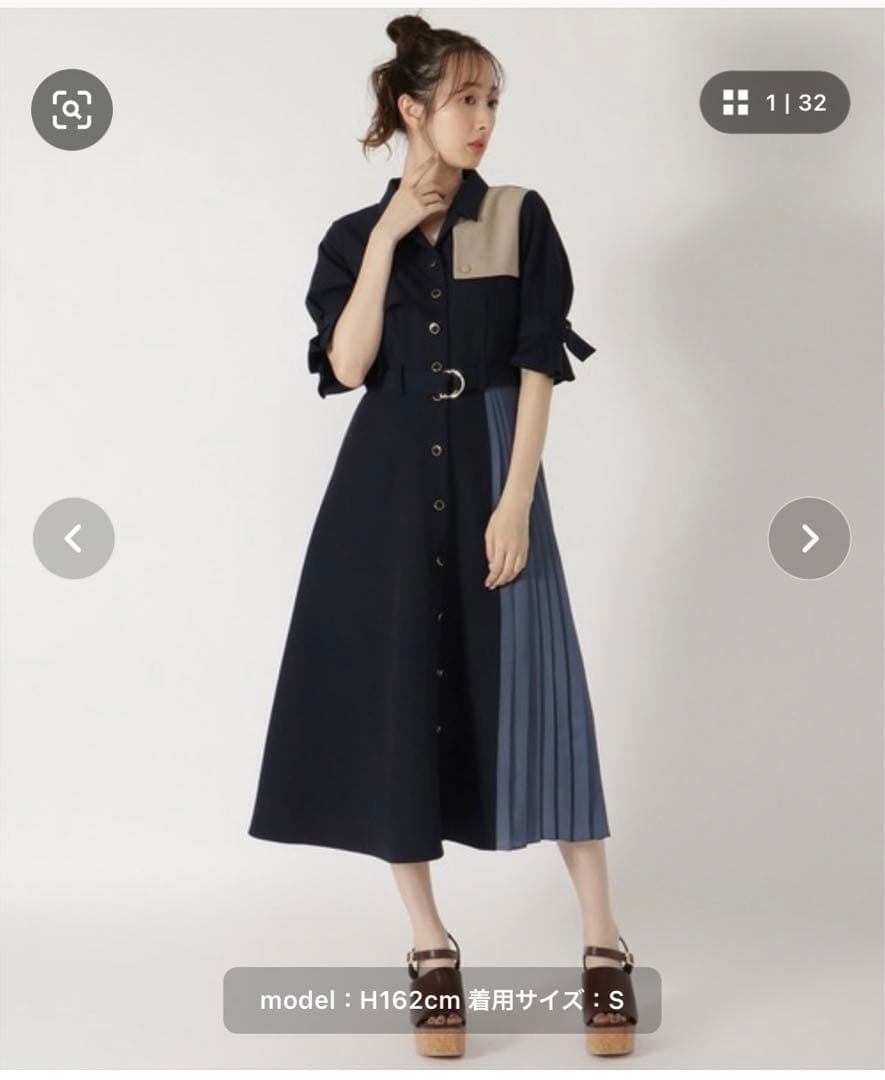Open the 1 | 32 image grid view
This screenshot has height=1080, width=885.
click(774, 102)
